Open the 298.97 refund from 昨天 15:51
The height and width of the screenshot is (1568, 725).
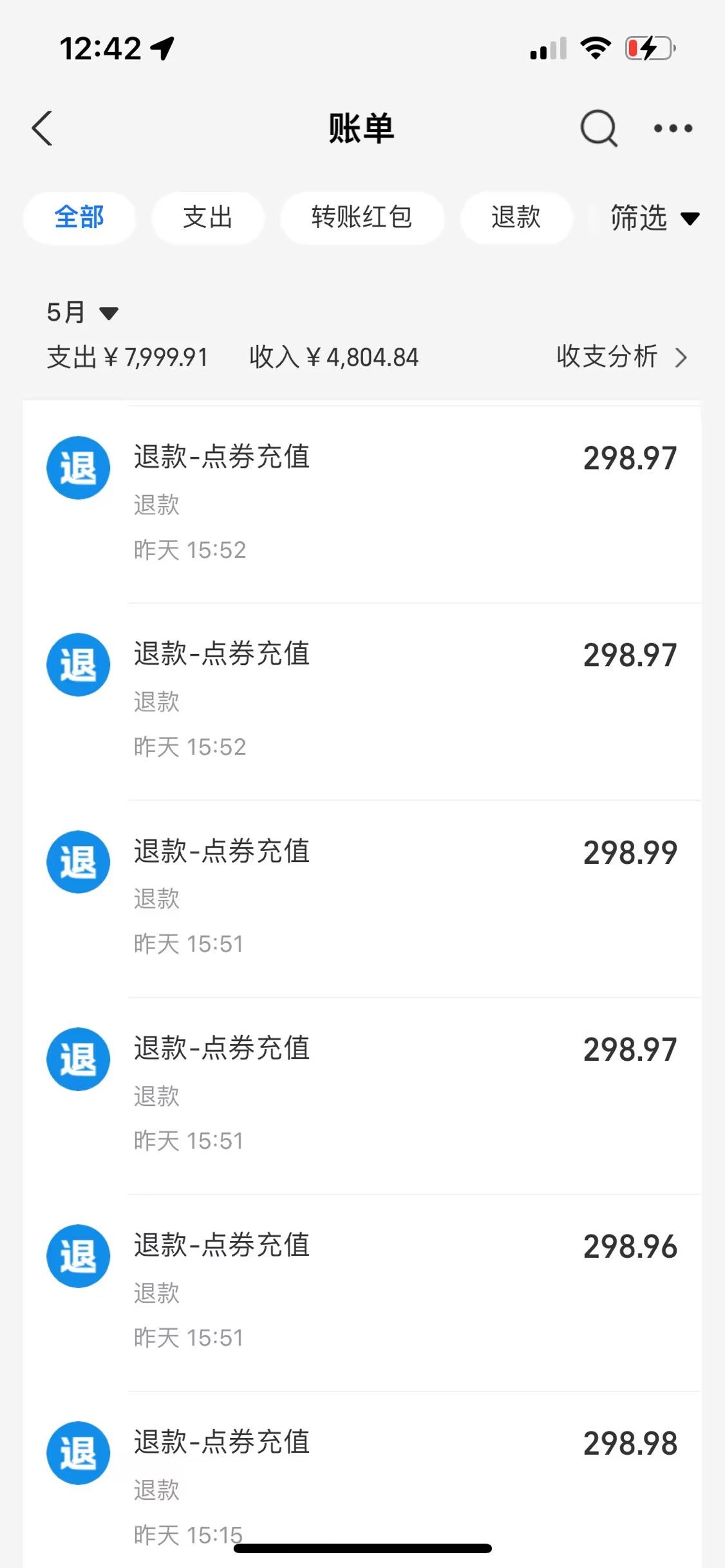406,1094
